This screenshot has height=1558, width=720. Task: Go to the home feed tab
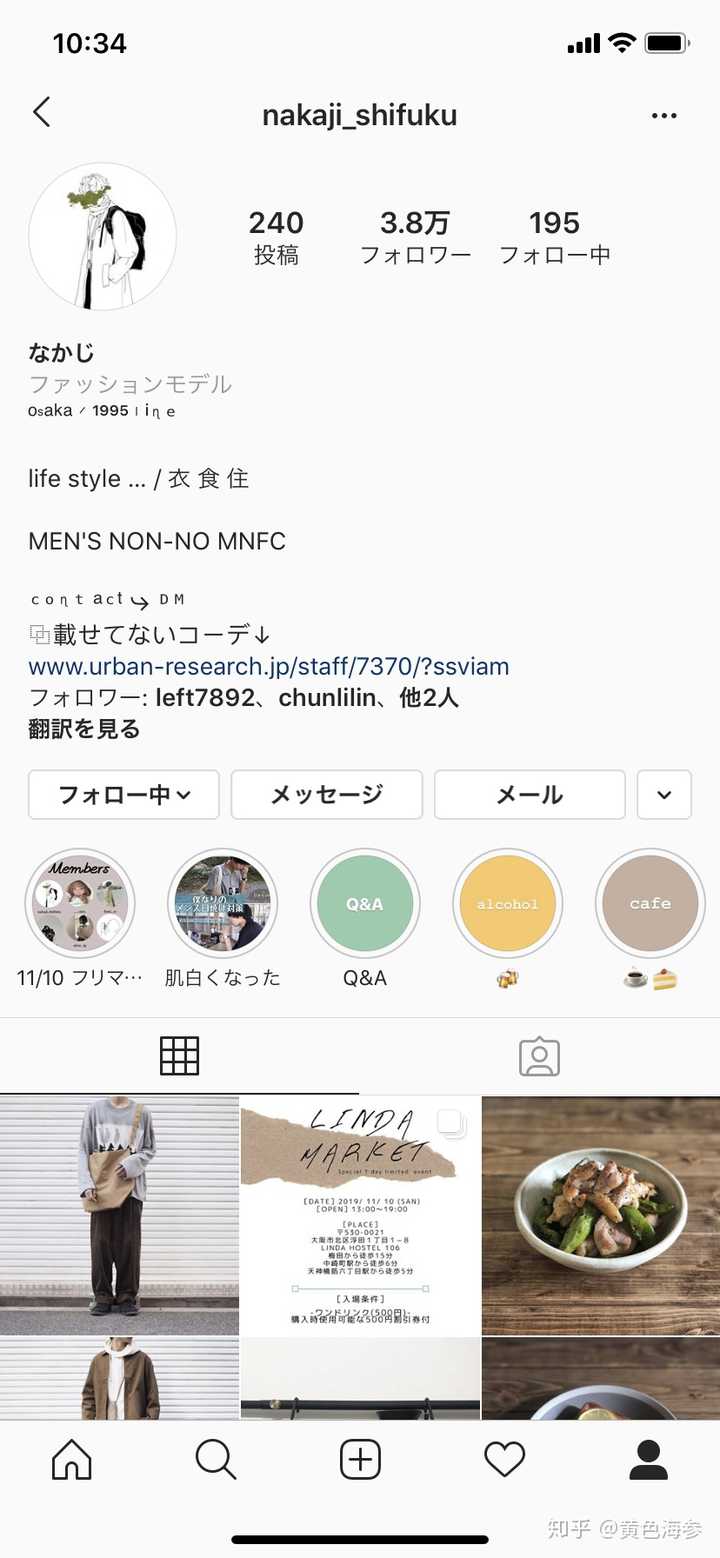point(72,1460)
